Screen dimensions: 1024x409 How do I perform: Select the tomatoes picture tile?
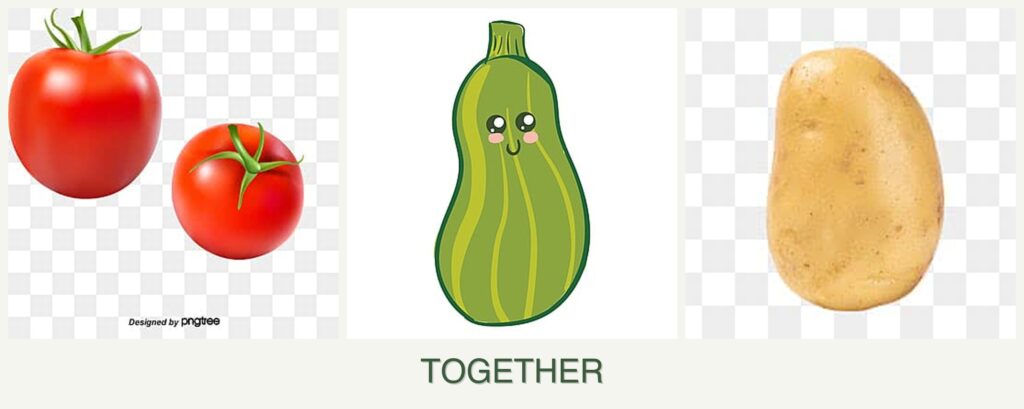pyautogui.click(x=172, y=173)
